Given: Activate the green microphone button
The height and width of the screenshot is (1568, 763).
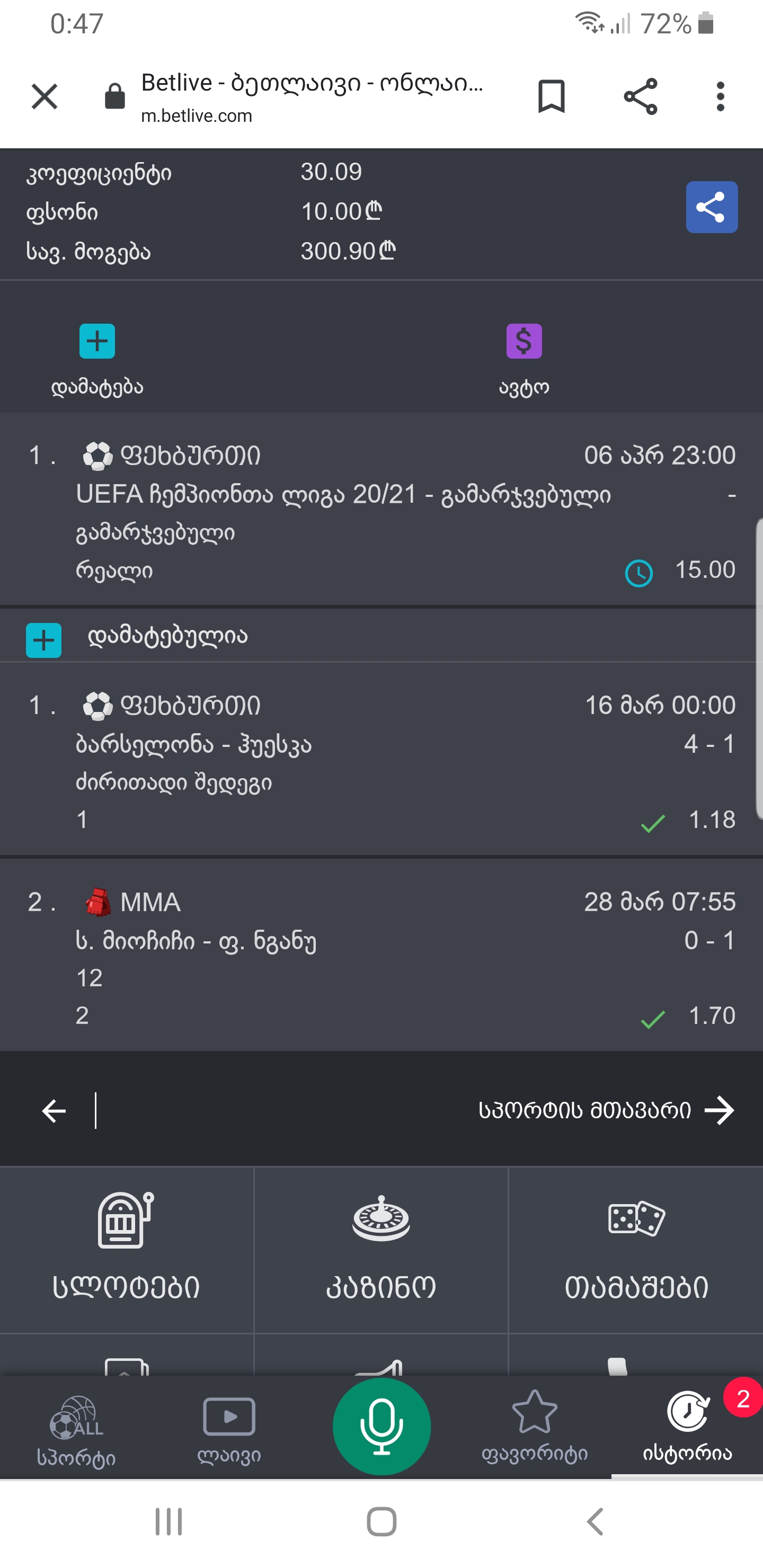Looking at the screenshot, I should coord(382,1426).
